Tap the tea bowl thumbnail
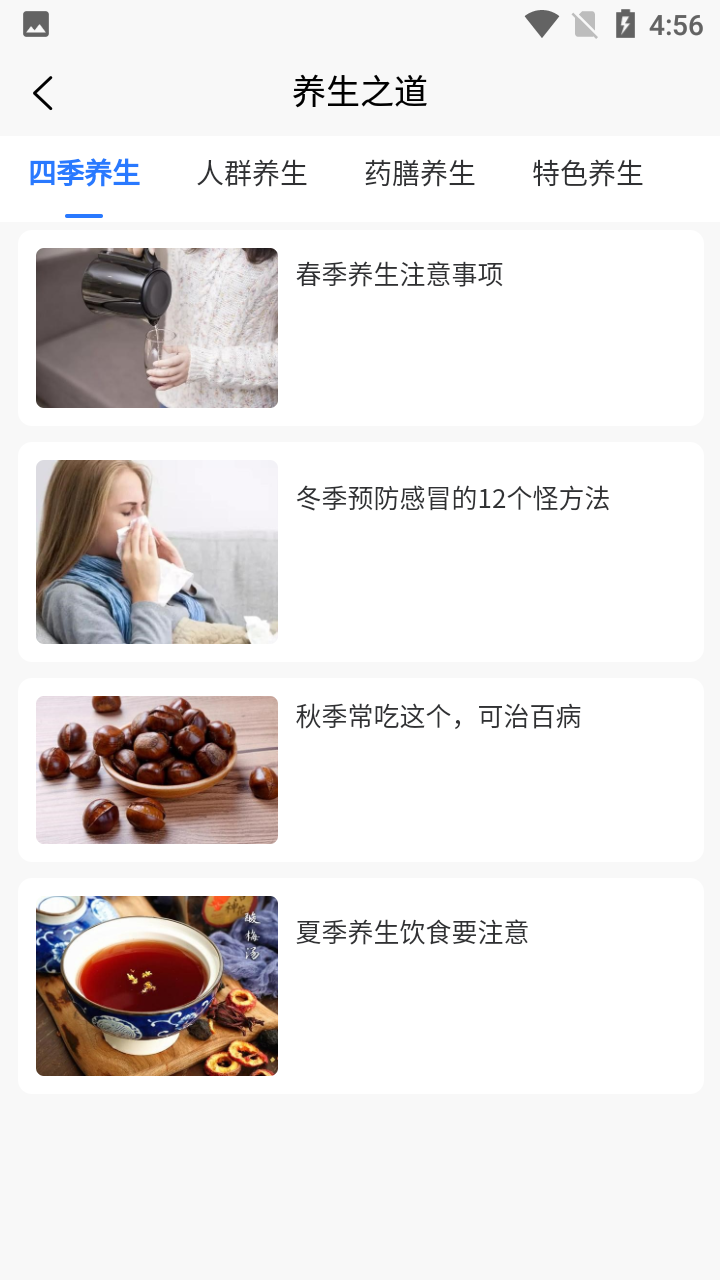720x1280 pixels. (156, 985)
